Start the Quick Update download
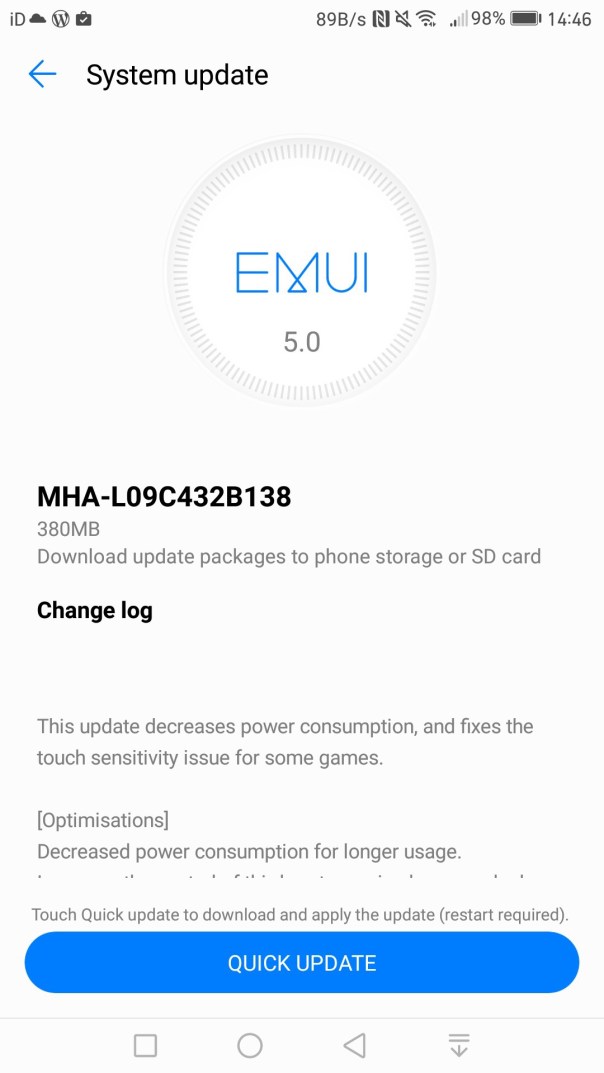The image size is (604, 1073). tap(302, 963)
